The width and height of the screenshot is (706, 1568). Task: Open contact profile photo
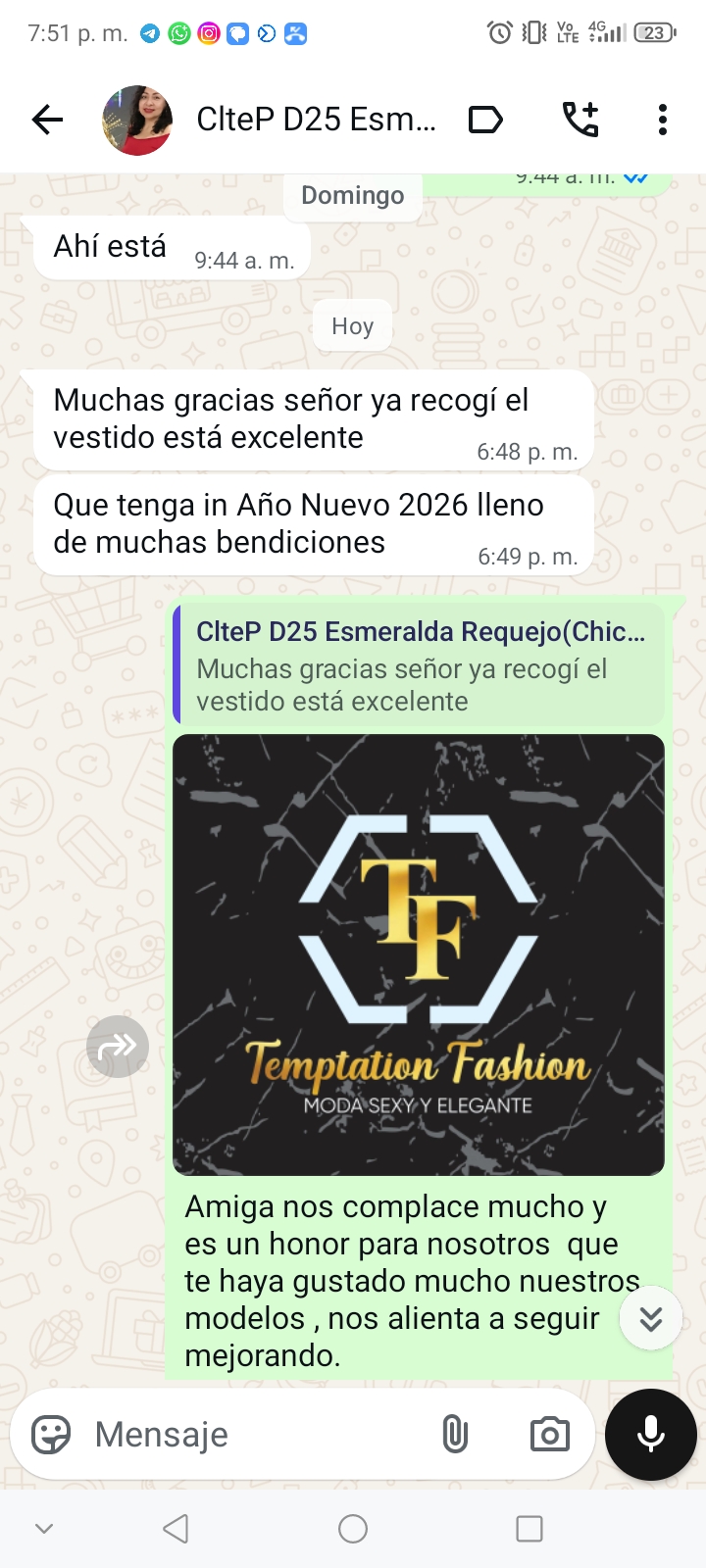(137, 120)
